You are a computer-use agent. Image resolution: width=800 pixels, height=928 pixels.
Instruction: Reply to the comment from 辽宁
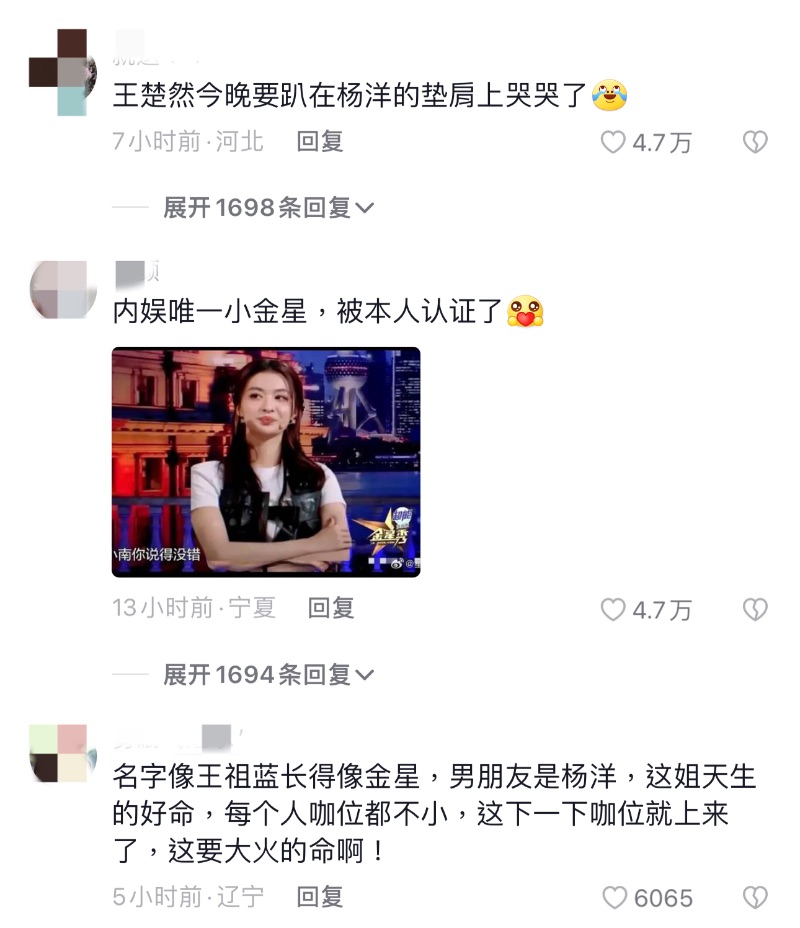tap(320, 897)
